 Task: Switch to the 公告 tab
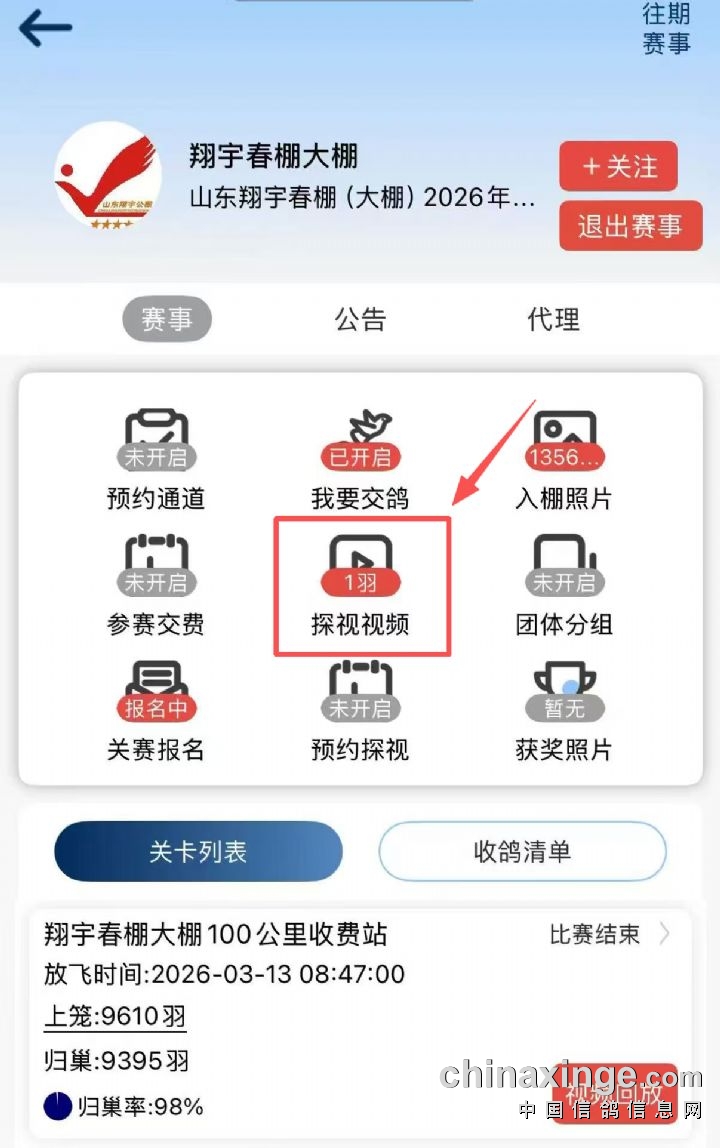click(x=360, y=320)
